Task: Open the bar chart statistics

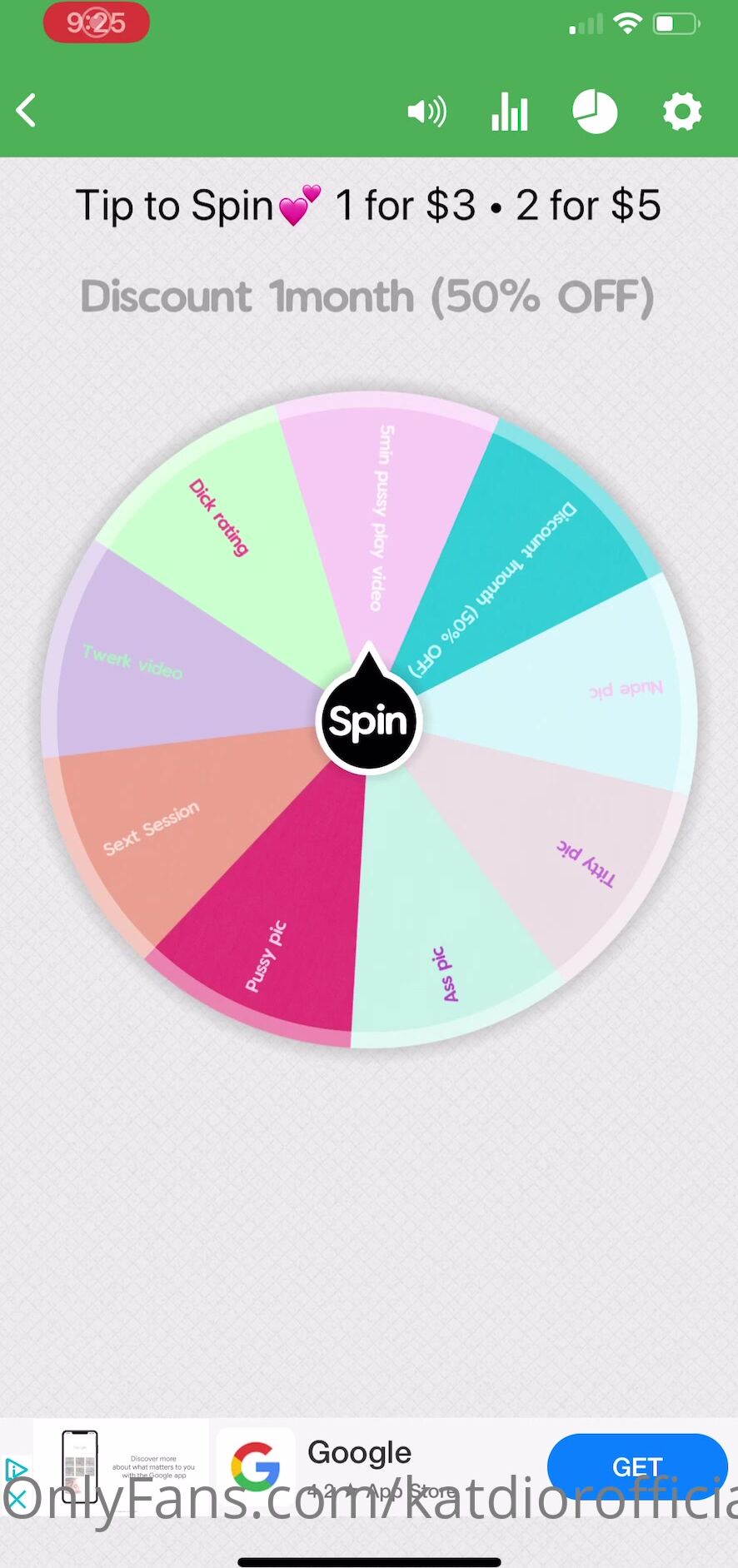Action: click(509, 112)
